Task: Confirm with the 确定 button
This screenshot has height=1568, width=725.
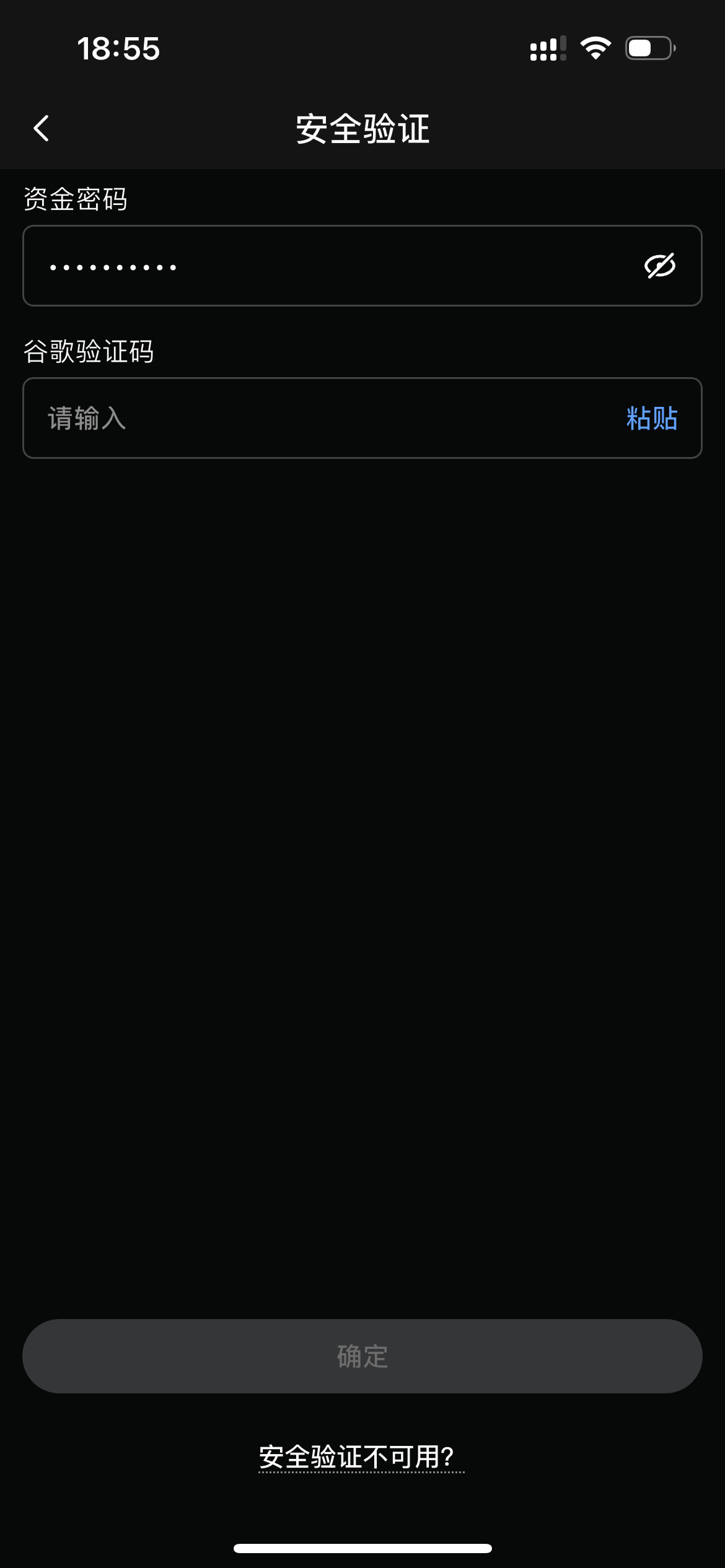Action: (x=362, y=1356)
